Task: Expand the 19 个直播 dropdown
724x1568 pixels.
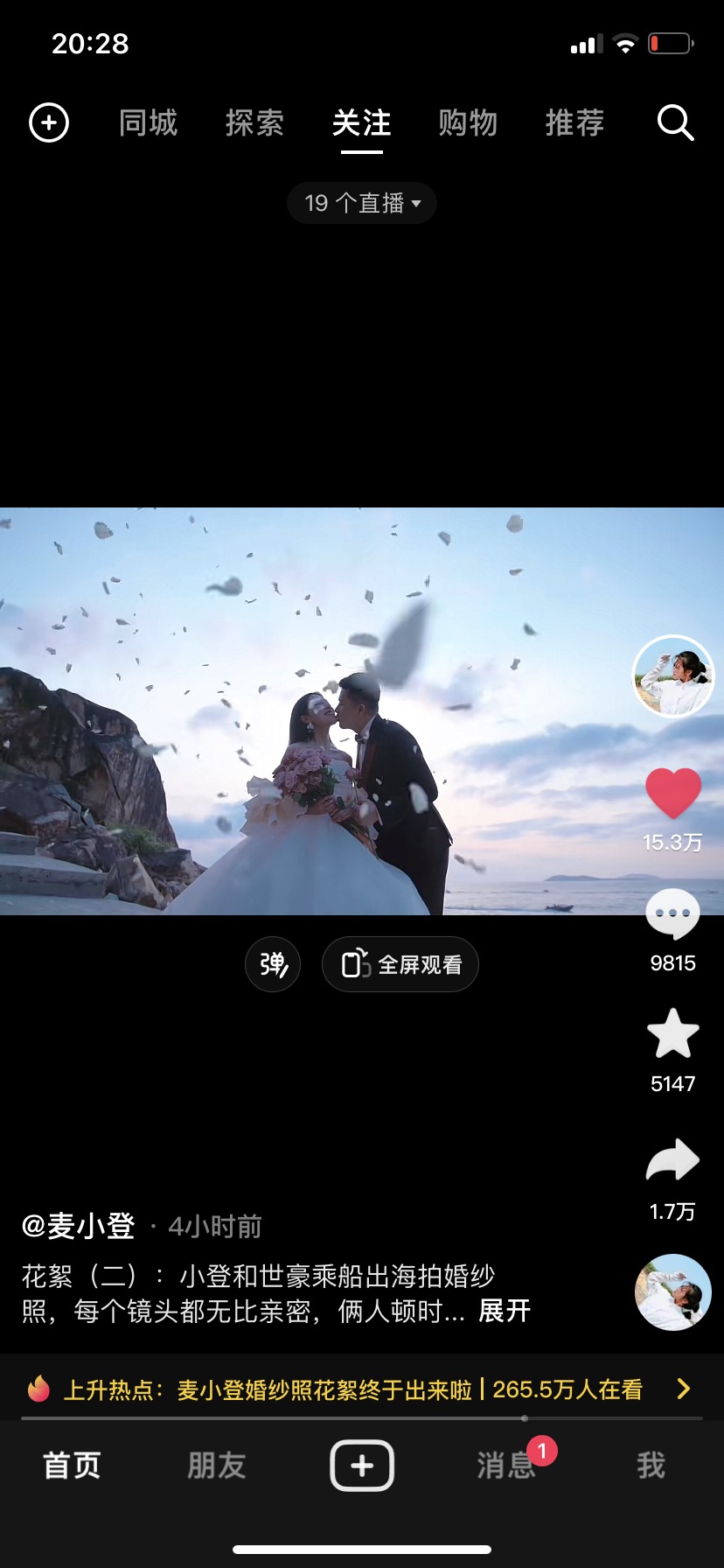Action: (362, 203)
